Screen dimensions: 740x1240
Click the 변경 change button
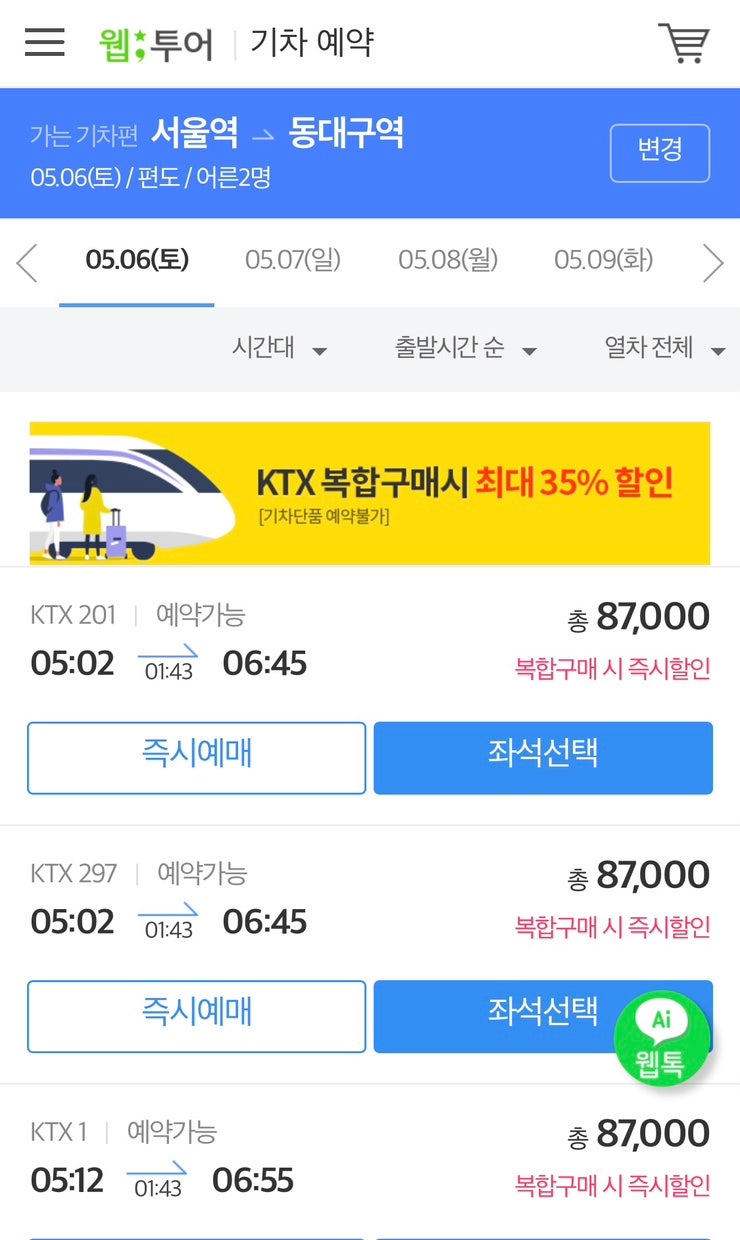pos(660,153)
